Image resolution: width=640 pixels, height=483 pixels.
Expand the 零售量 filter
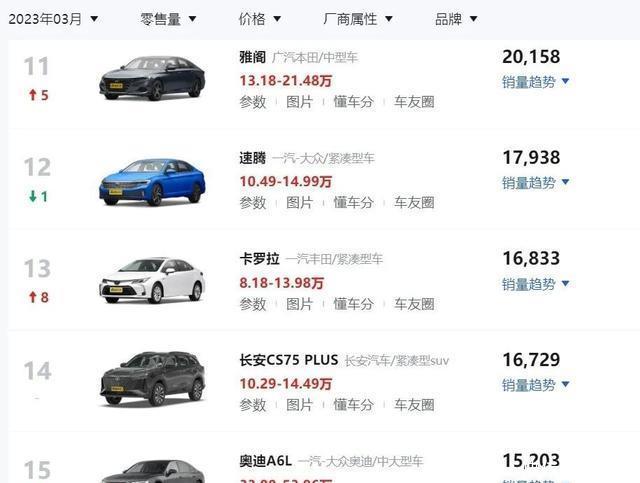(x=168, y=18)
